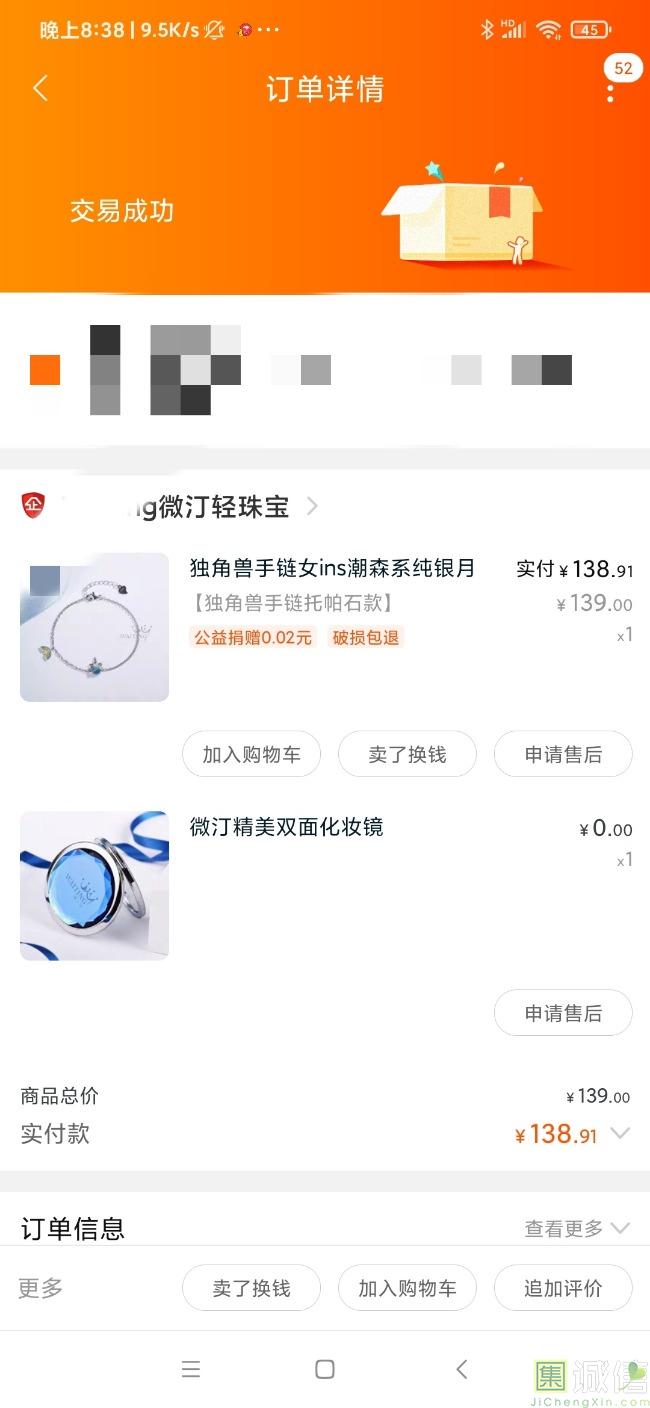Tap 加入购物车 under the bracelet item

(251, 754)
